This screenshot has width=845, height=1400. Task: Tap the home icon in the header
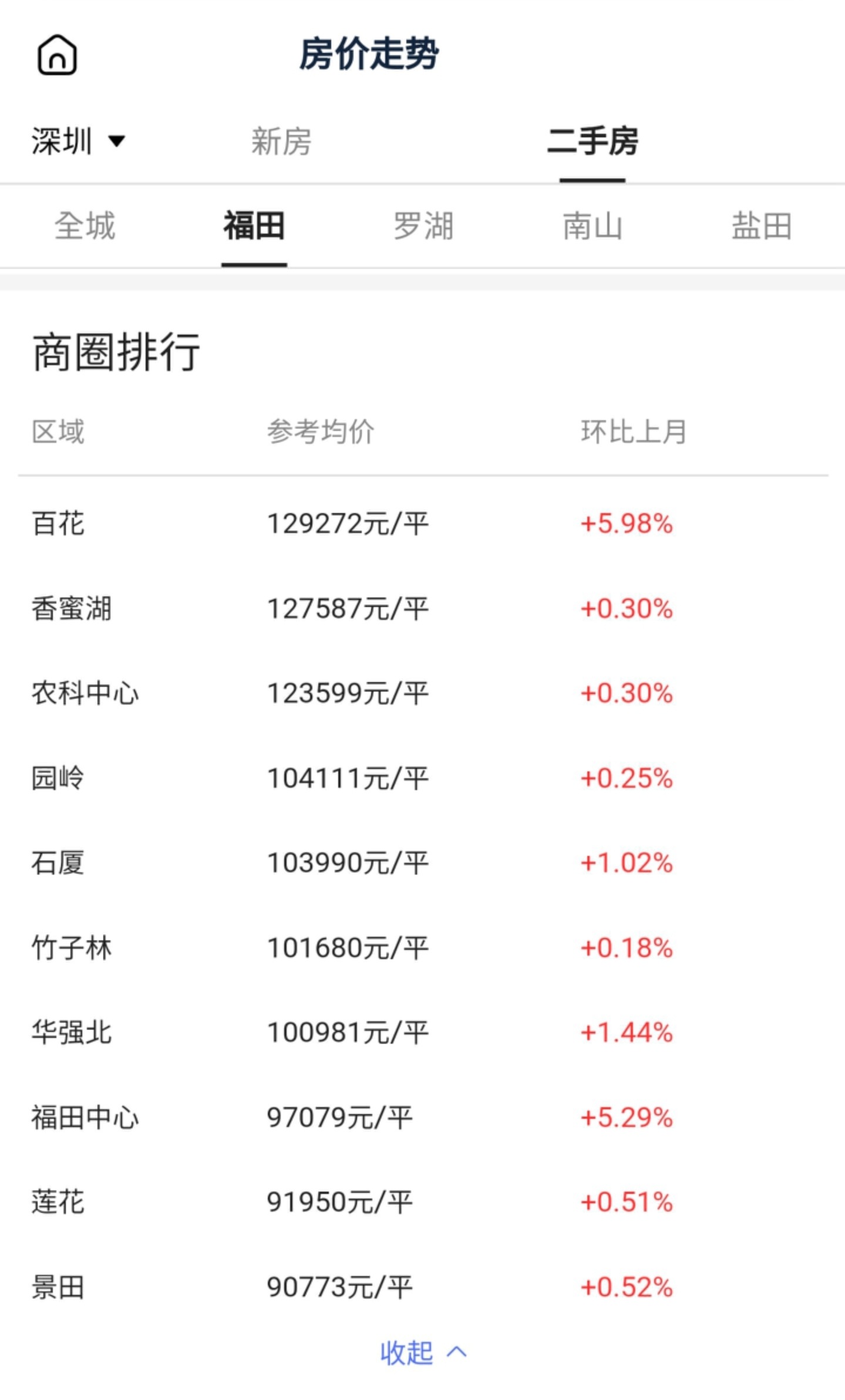pos(57,55)
